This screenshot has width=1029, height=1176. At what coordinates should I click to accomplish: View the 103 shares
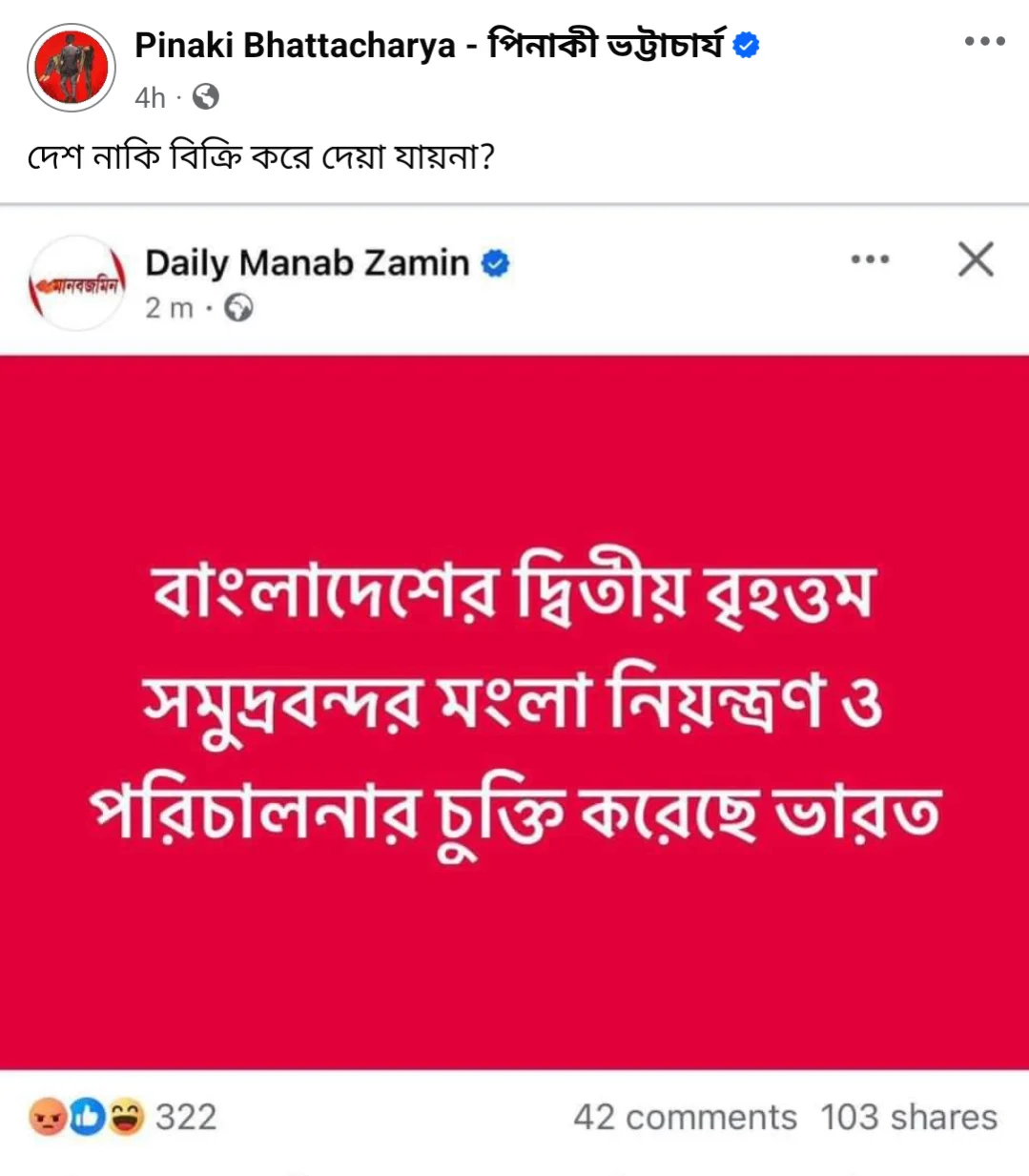click(908, 1117)
